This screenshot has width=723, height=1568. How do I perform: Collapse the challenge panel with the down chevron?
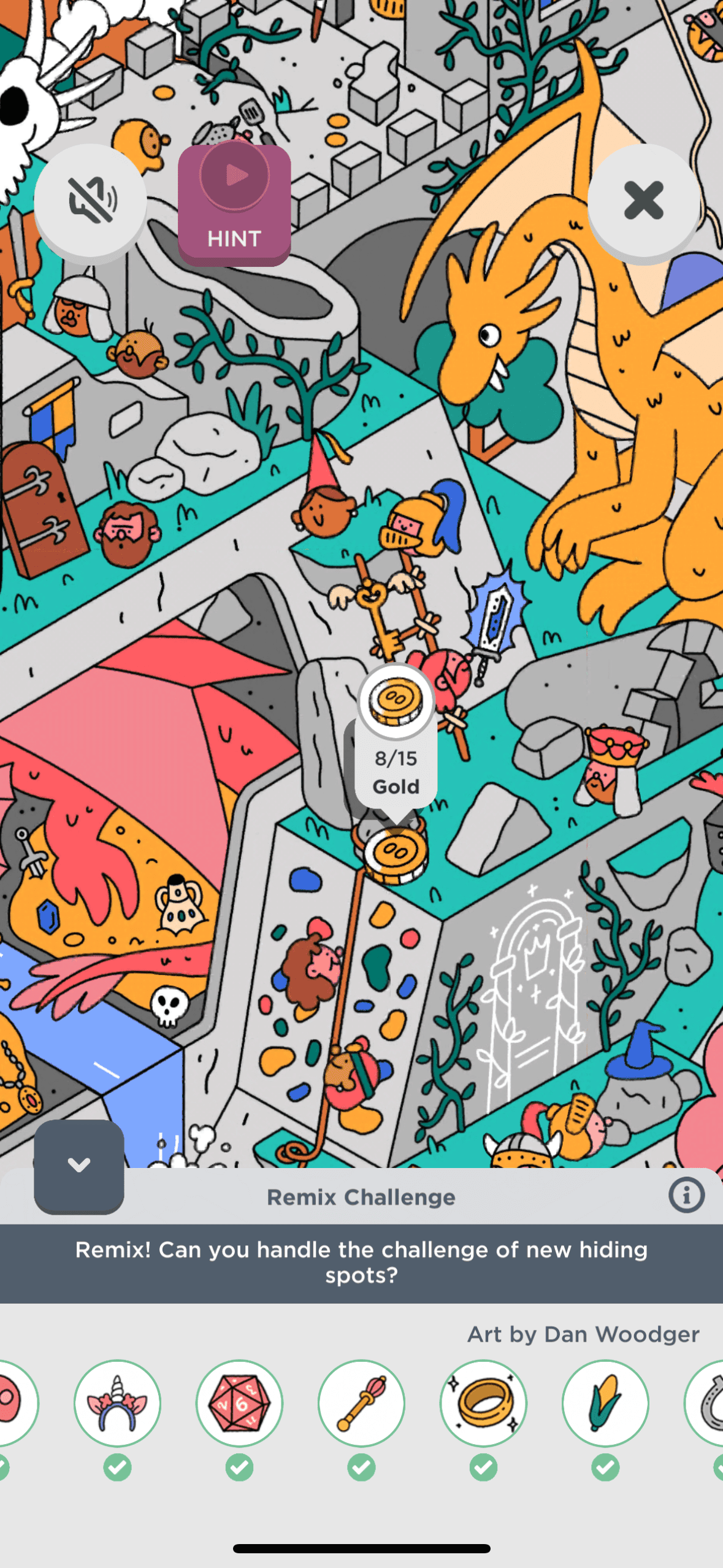click(x=79, y=1165)
